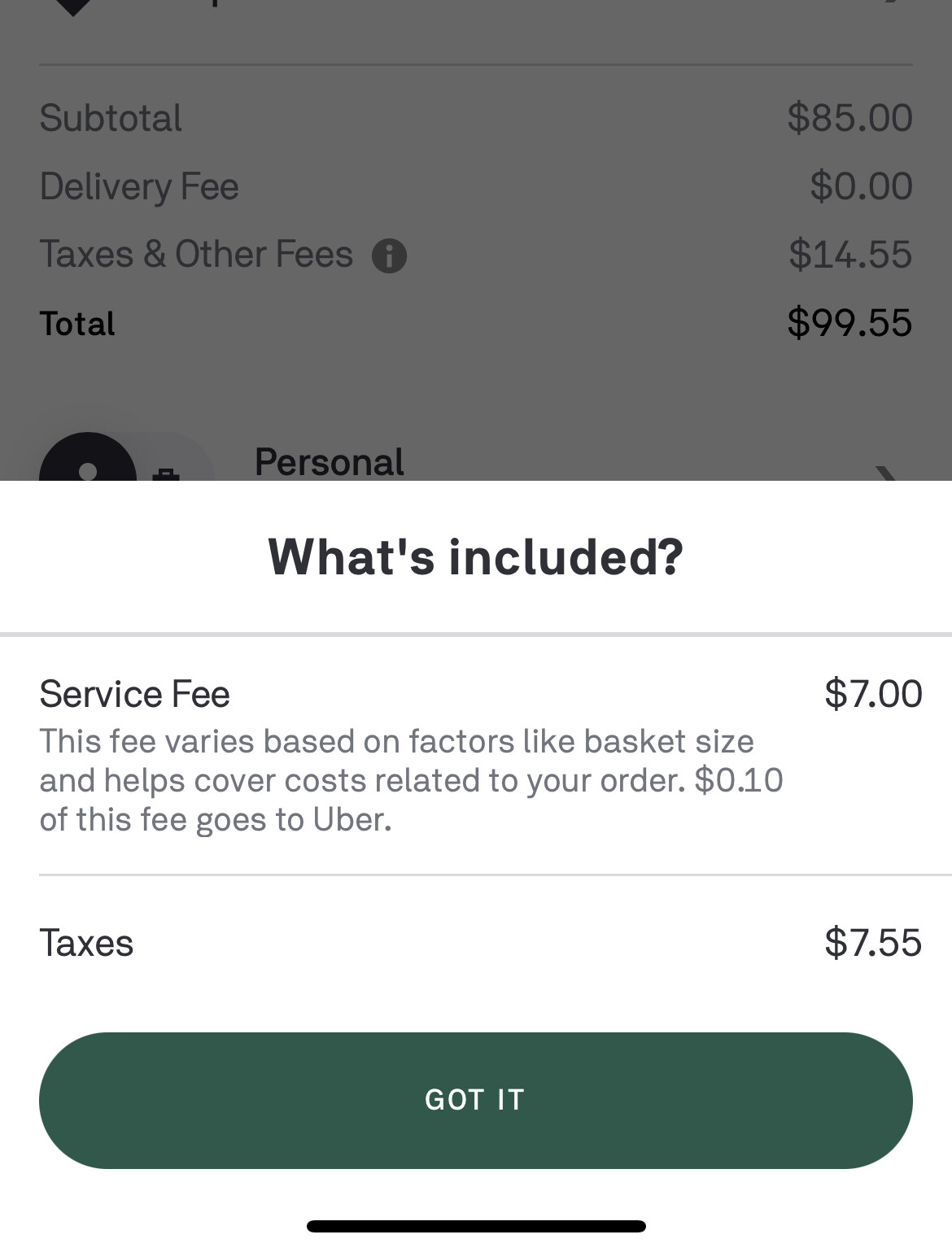Select the Taxes line item
The image size is (952, 1252).
point(476,944)
